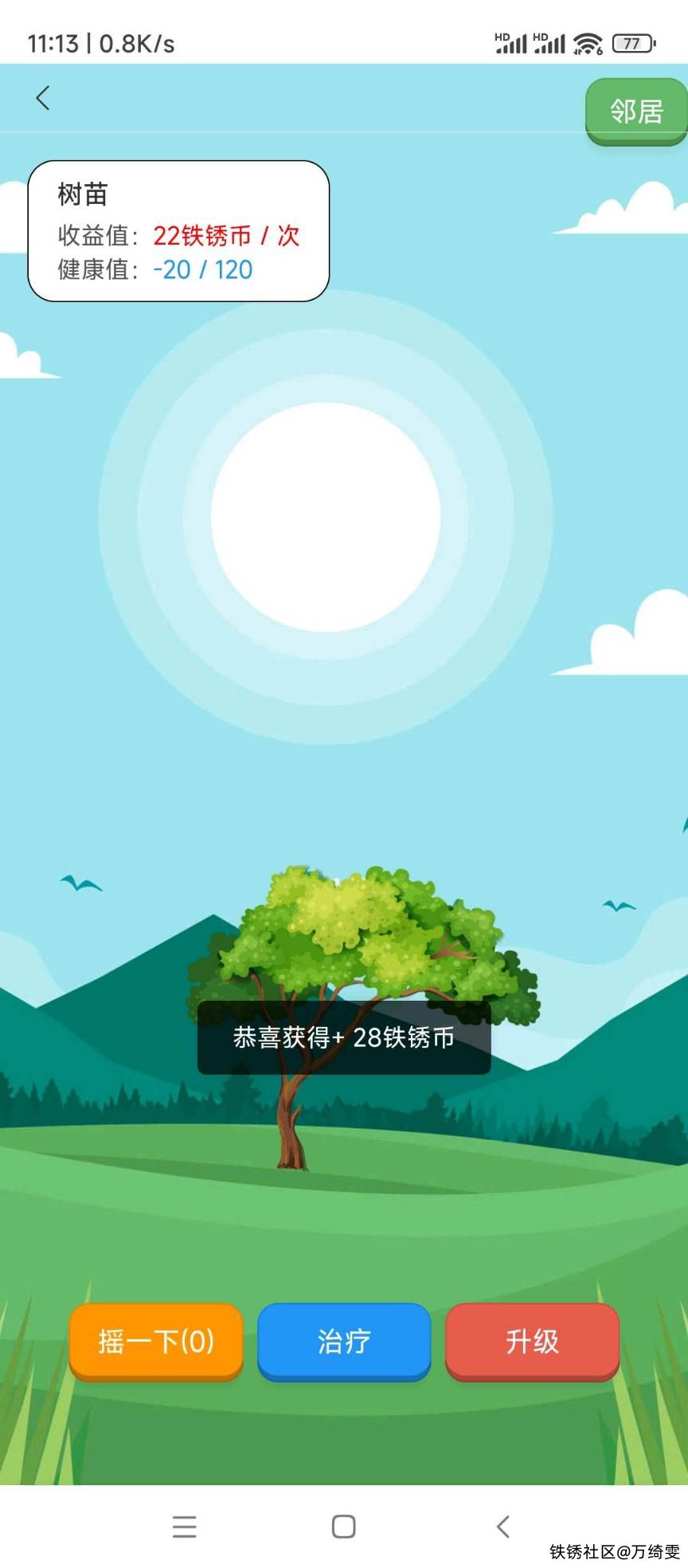Tap the 摇一下(0) shake button

(x=156, y=1341)
